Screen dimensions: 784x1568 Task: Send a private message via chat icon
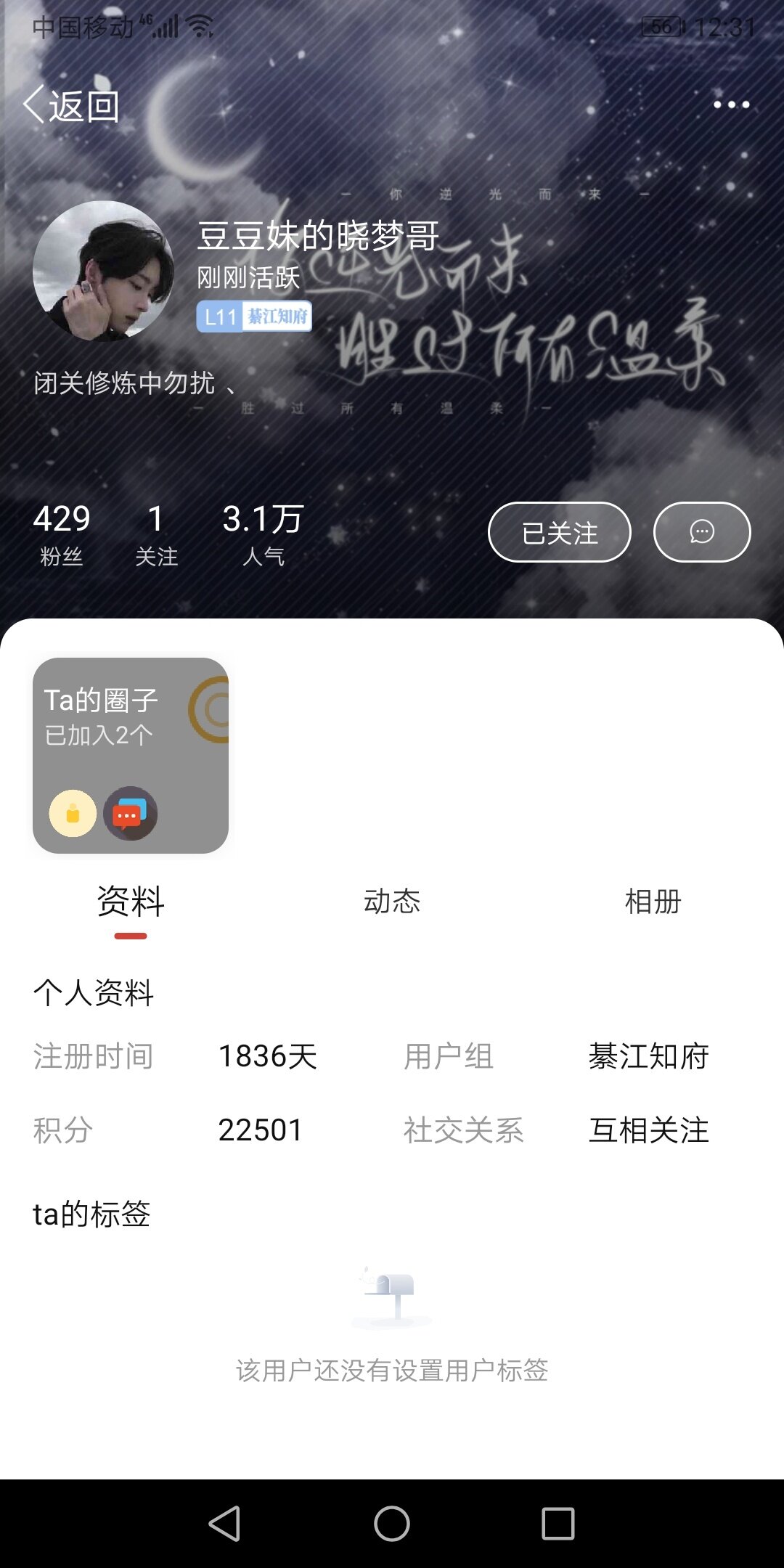(x=701, y=533)
